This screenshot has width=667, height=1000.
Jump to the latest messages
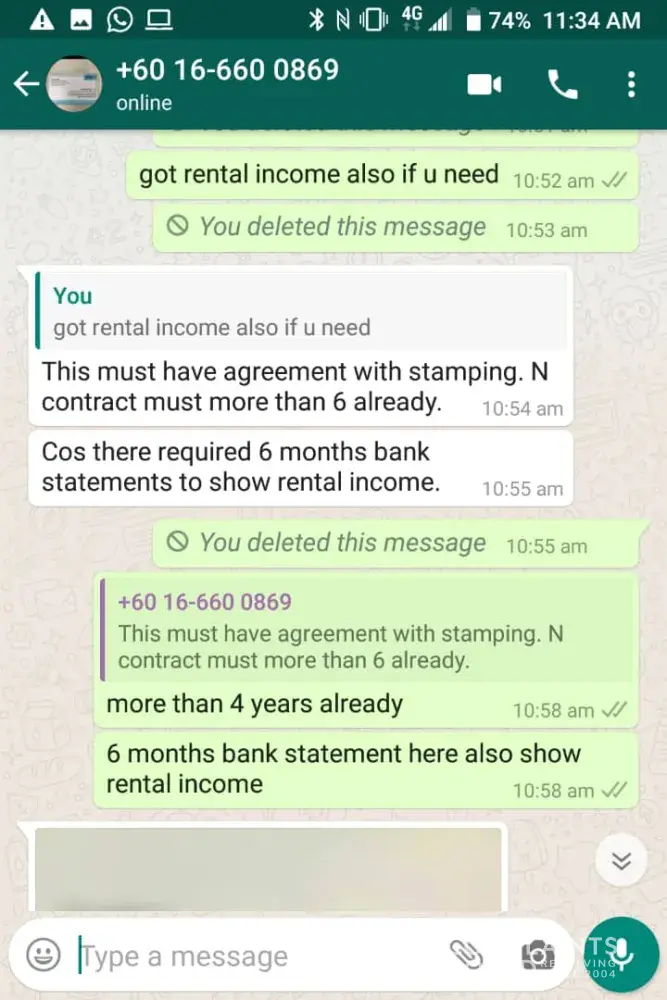click(621, 860)
